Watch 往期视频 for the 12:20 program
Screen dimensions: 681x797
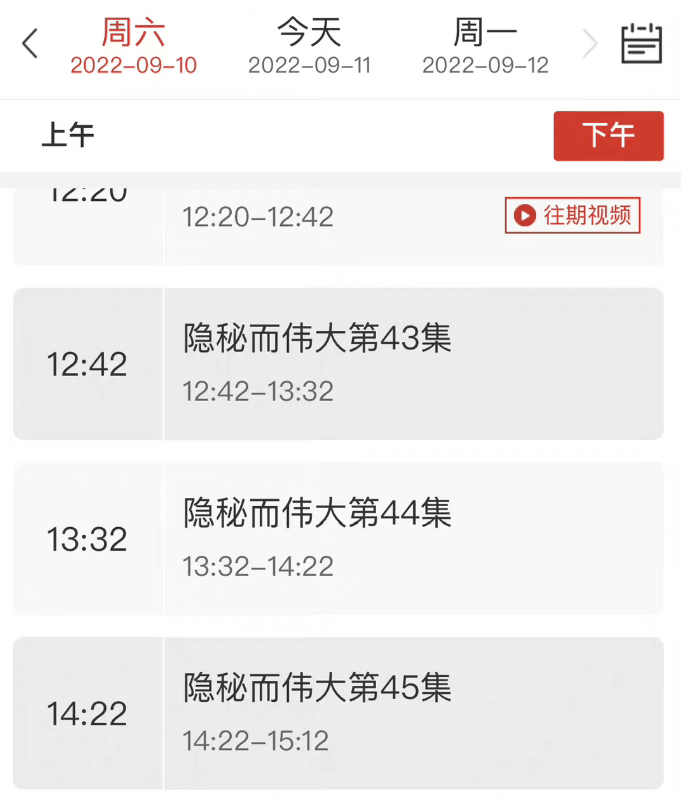click(x=573, y=216)
